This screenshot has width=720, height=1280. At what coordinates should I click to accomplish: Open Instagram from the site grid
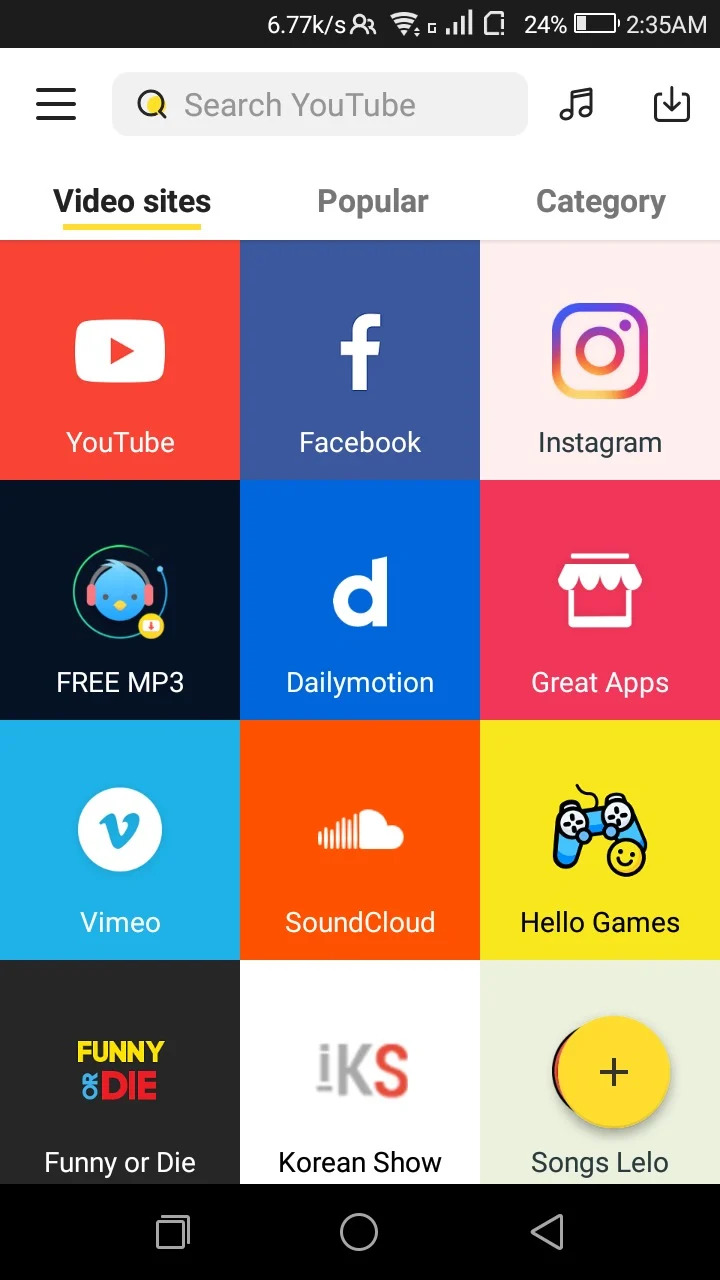(x=600, y=360)
